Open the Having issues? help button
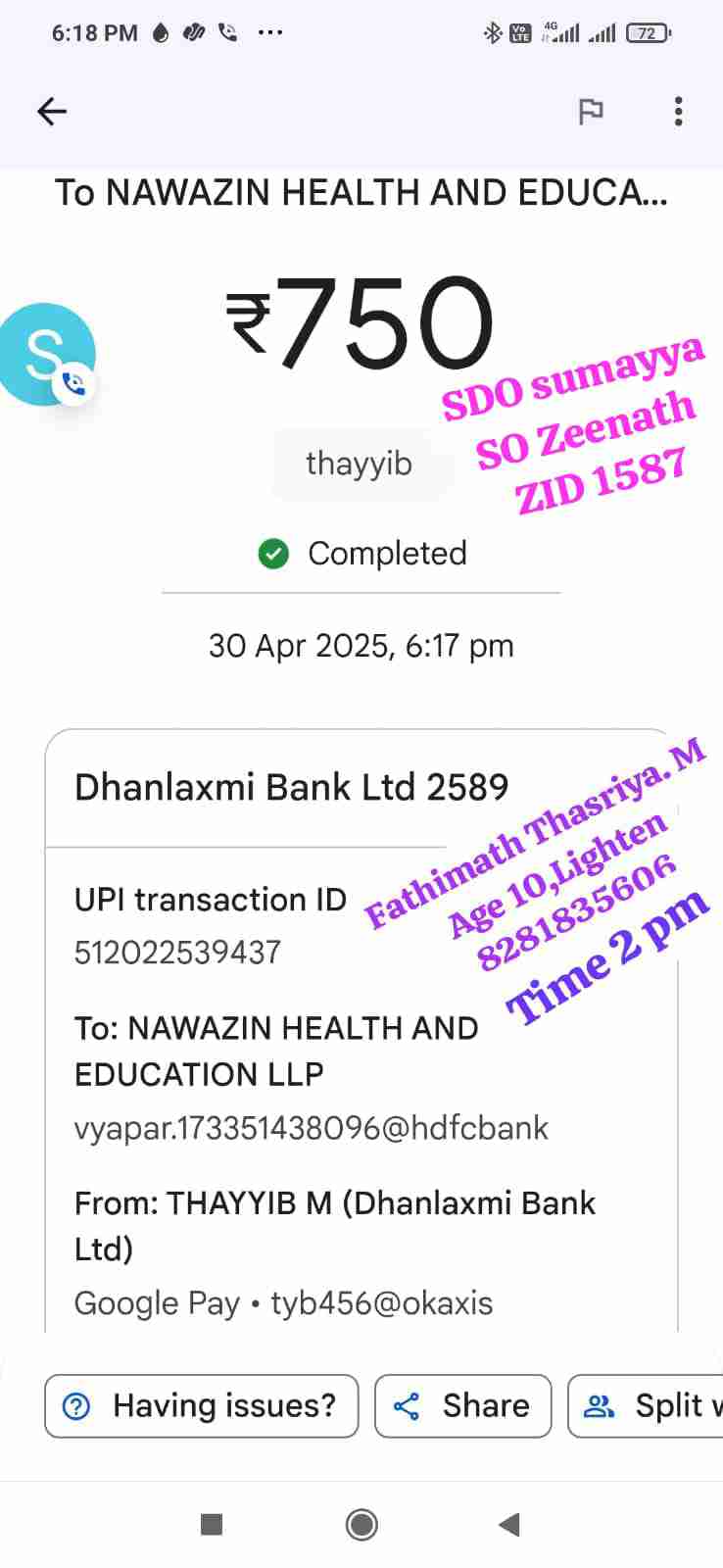The height and width of the screenshot is (1568, 723). (202, 1405)
